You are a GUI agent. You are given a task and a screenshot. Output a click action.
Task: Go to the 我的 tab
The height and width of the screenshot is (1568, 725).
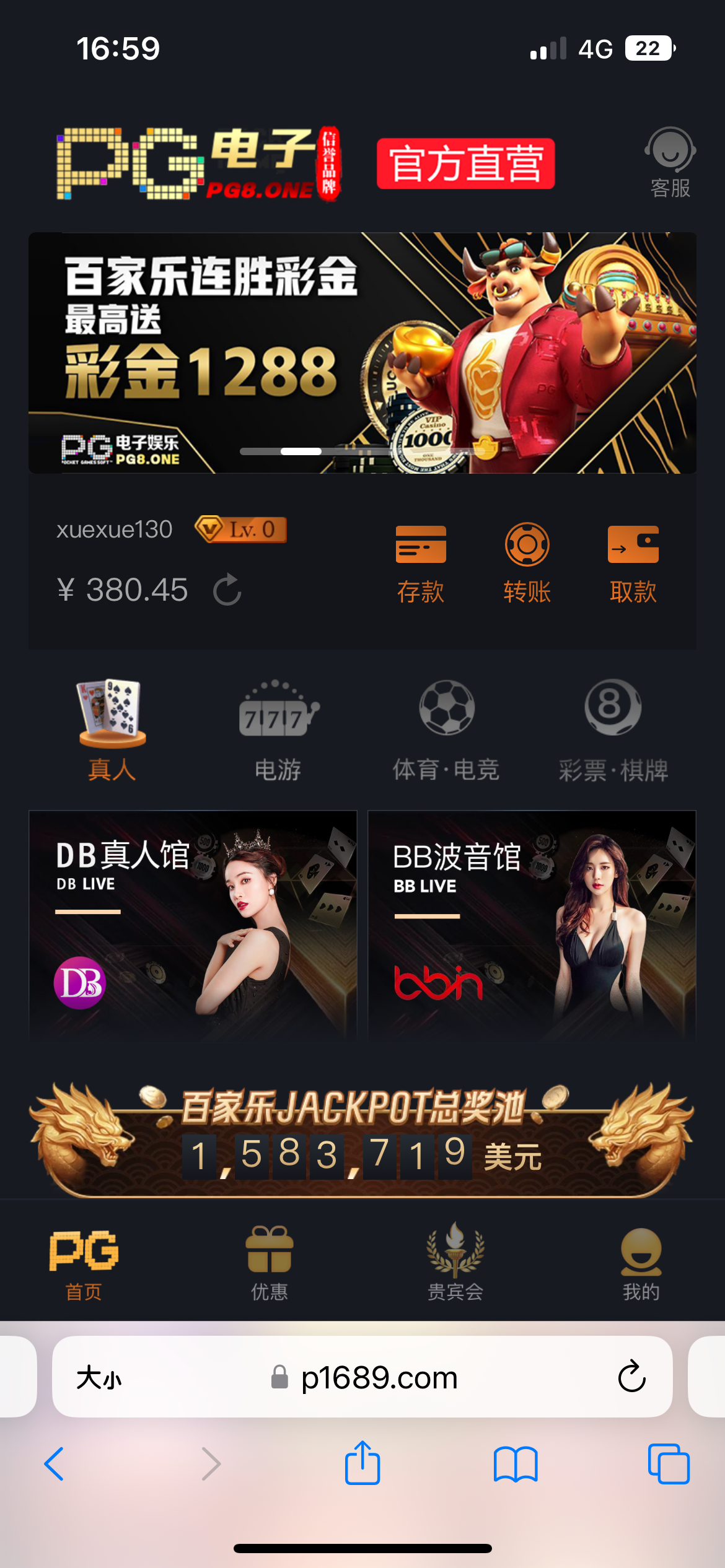click(641, 1264)
